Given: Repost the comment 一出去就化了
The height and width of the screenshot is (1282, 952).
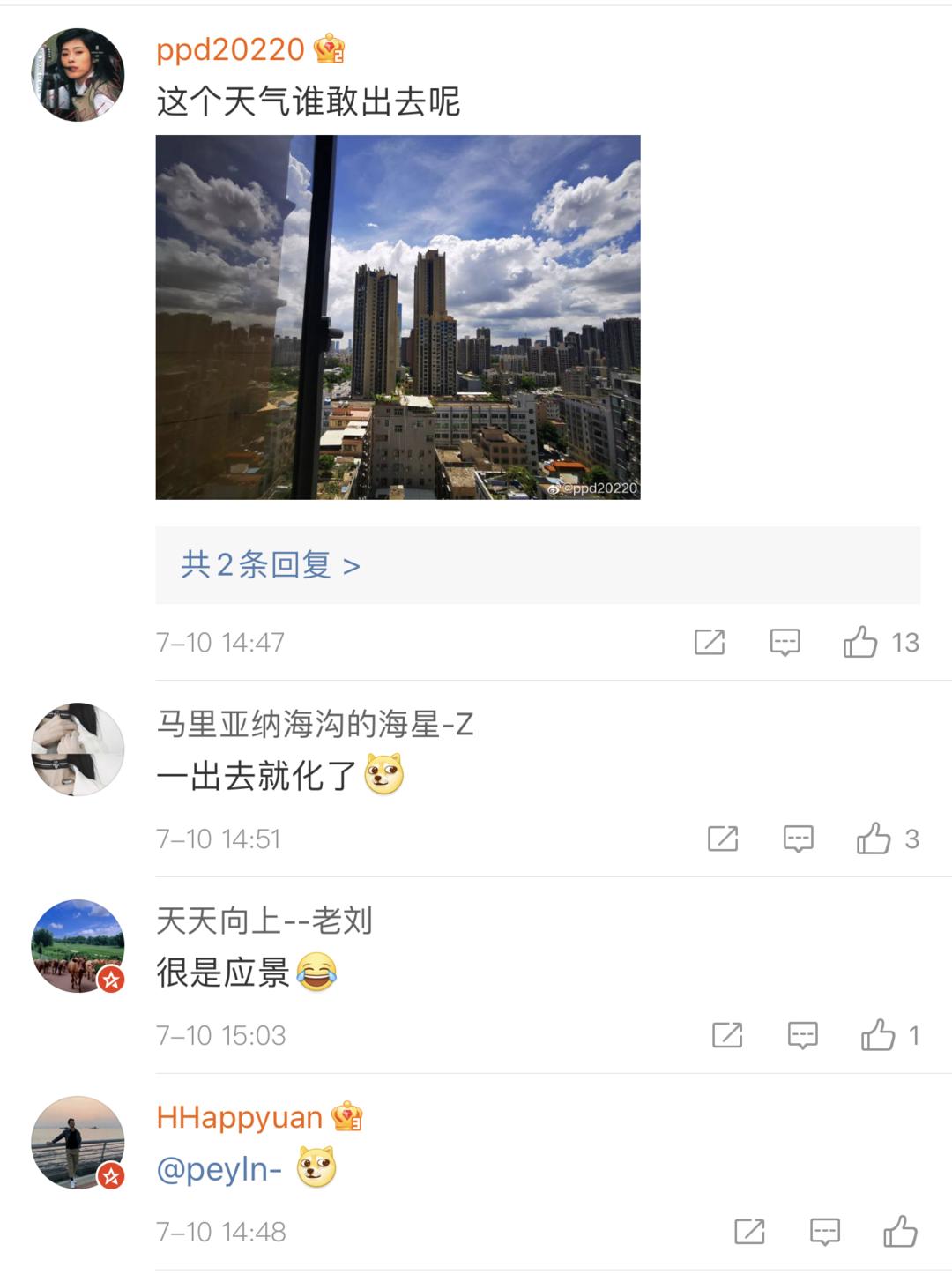Looking at the screenshot, I should click(x=723, y=839).
